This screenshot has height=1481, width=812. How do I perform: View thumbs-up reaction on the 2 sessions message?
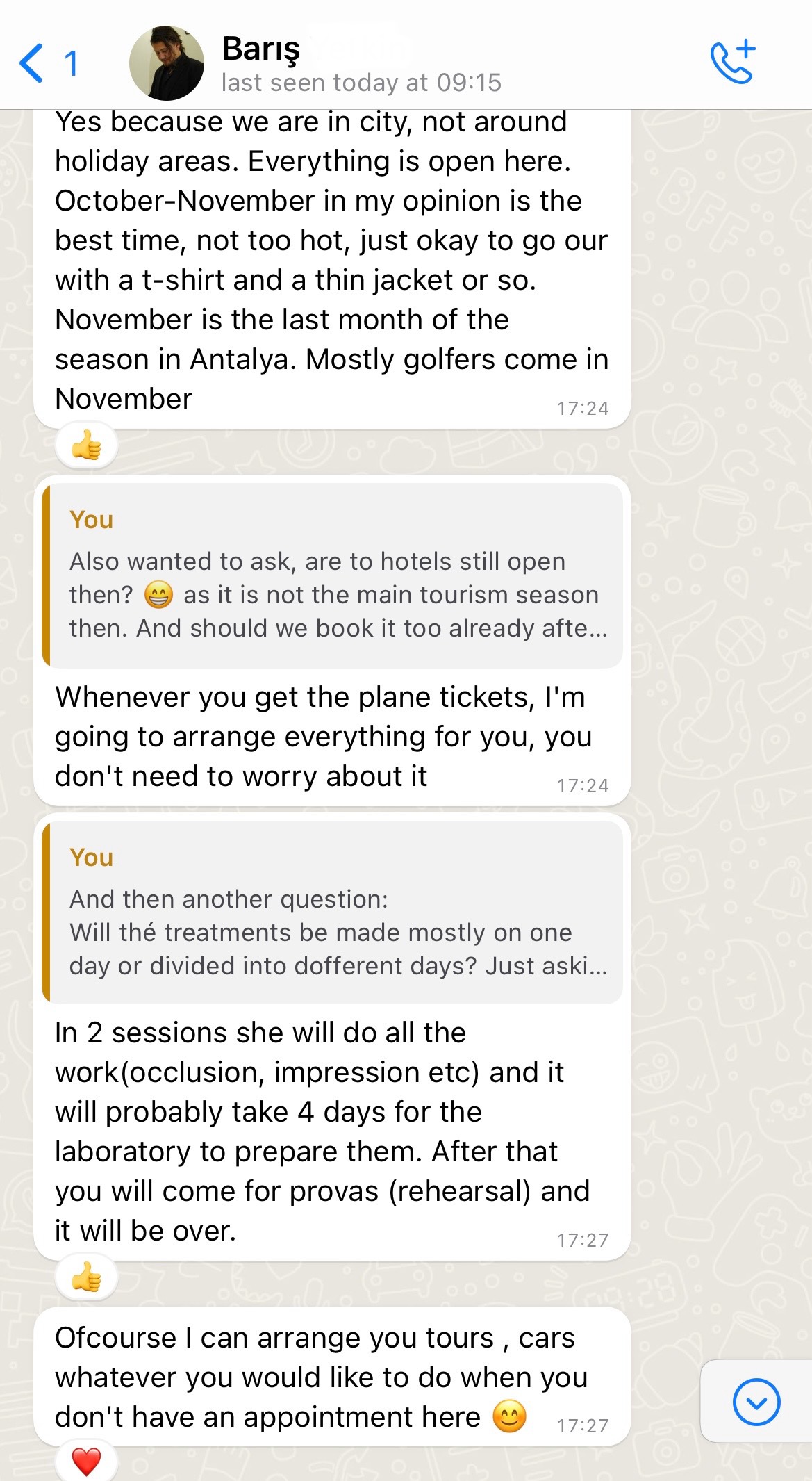tap(87, 1276)
